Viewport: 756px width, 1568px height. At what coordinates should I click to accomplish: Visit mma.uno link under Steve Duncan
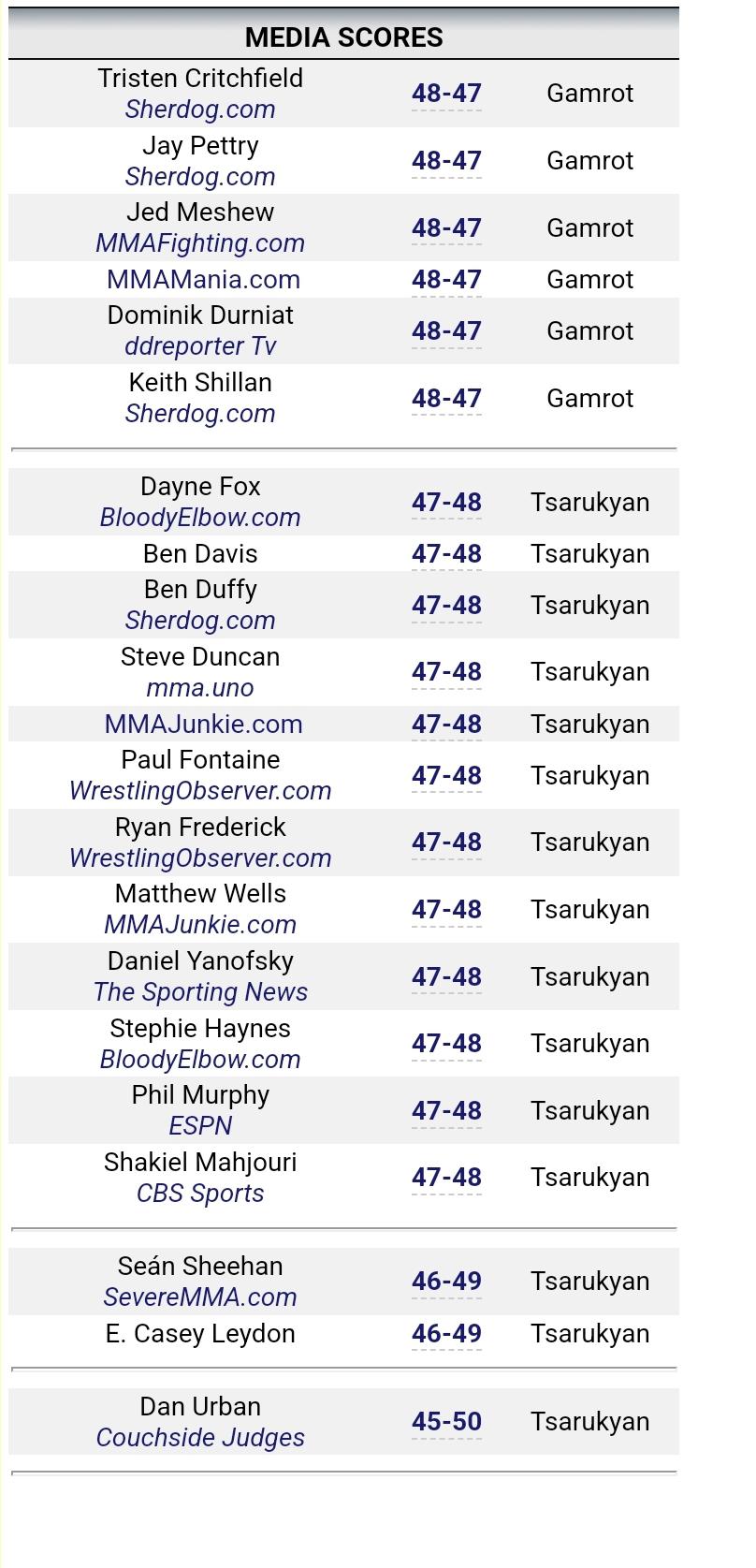point(200,688)
